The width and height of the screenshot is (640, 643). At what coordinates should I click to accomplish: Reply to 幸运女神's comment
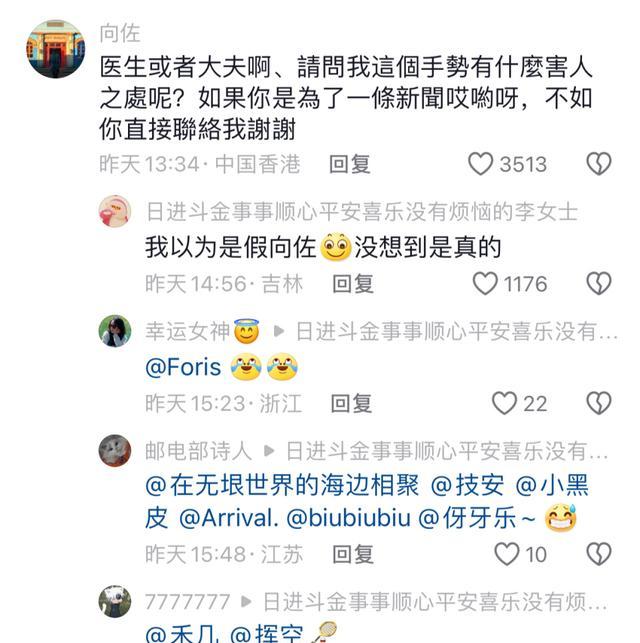[x=351, y=403]
